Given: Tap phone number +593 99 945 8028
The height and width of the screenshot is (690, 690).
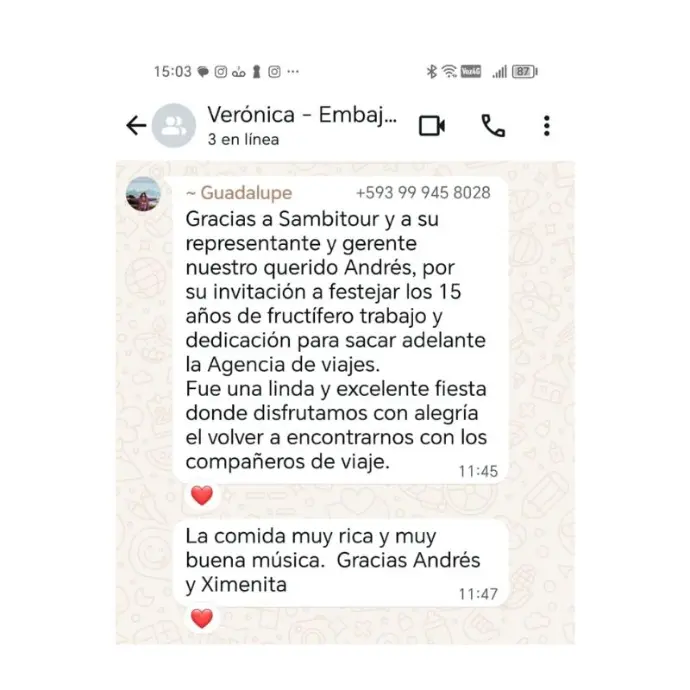Looking at the screenshot, I should tap(423, 193).
